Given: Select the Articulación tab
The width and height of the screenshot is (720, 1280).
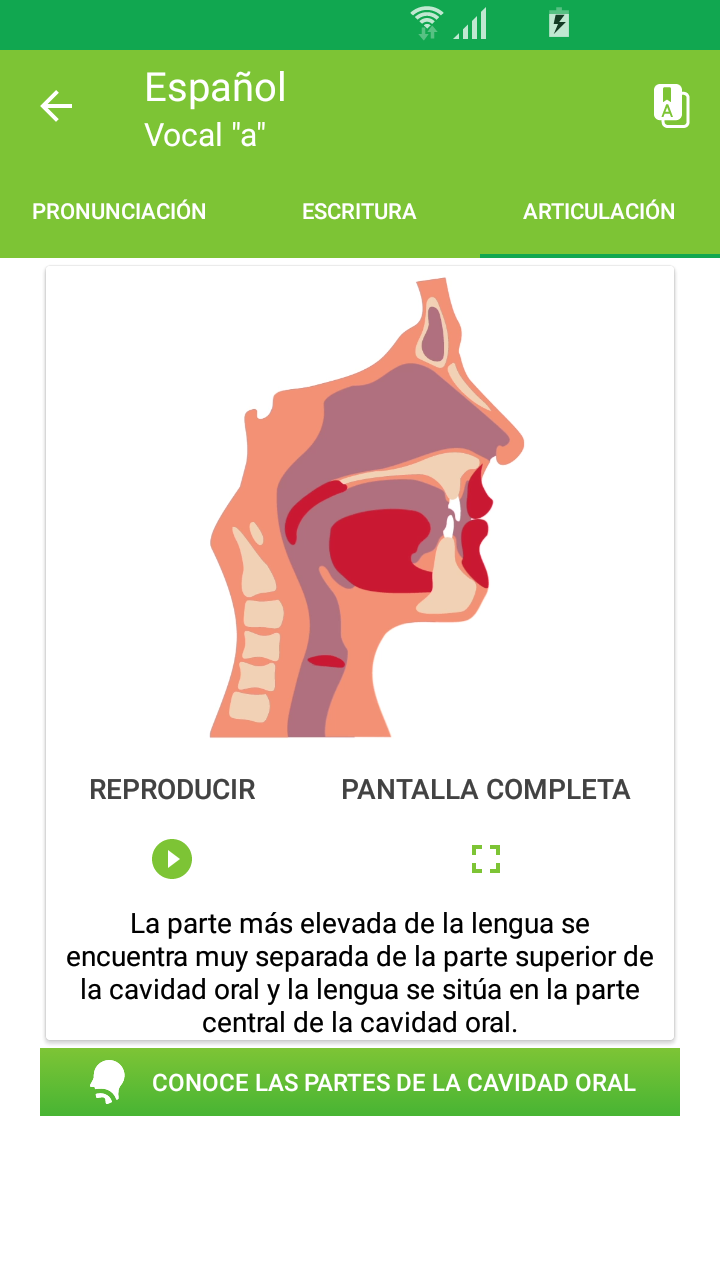Looking at the screenshot, I should (x=599, y=212).
